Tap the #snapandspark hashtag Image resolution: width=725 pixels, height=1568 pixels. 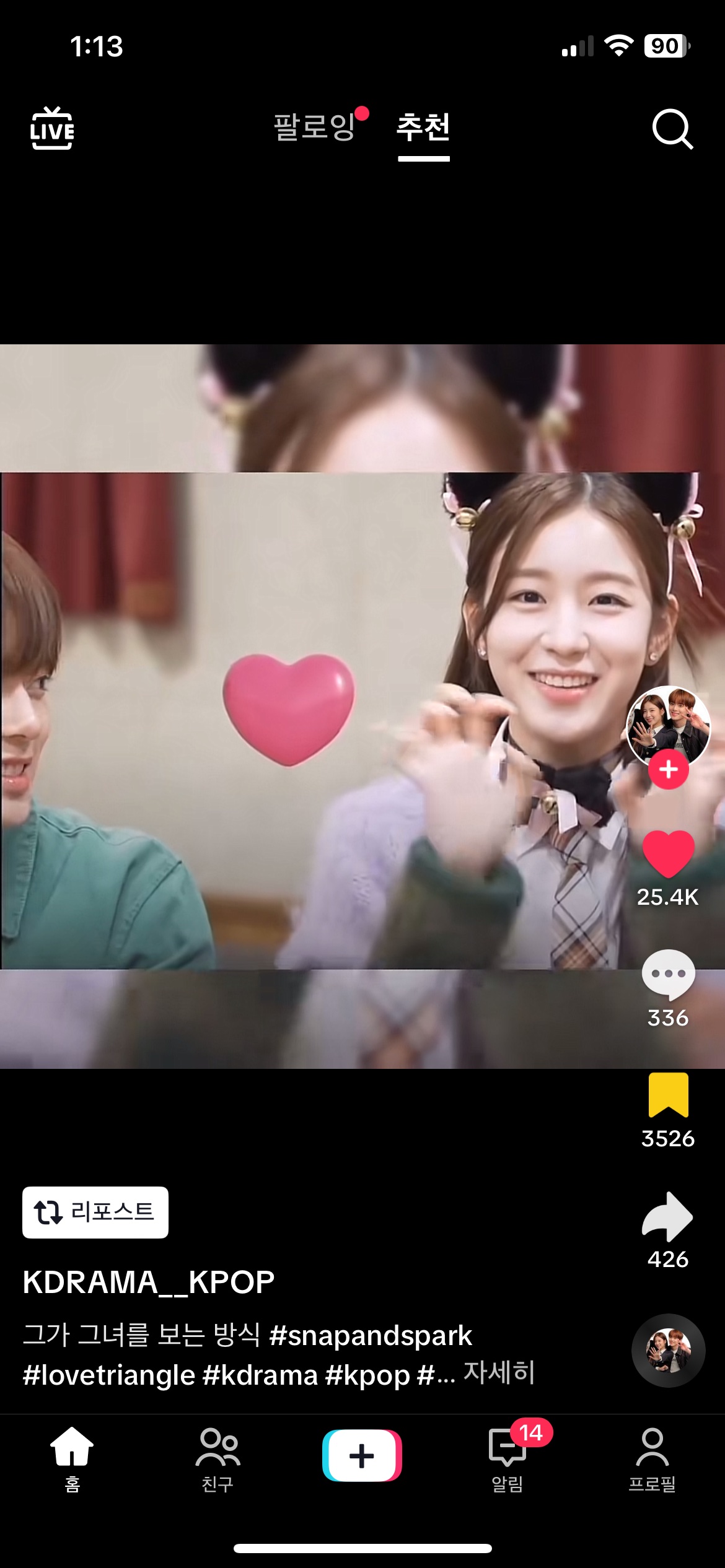point(371,1335)
